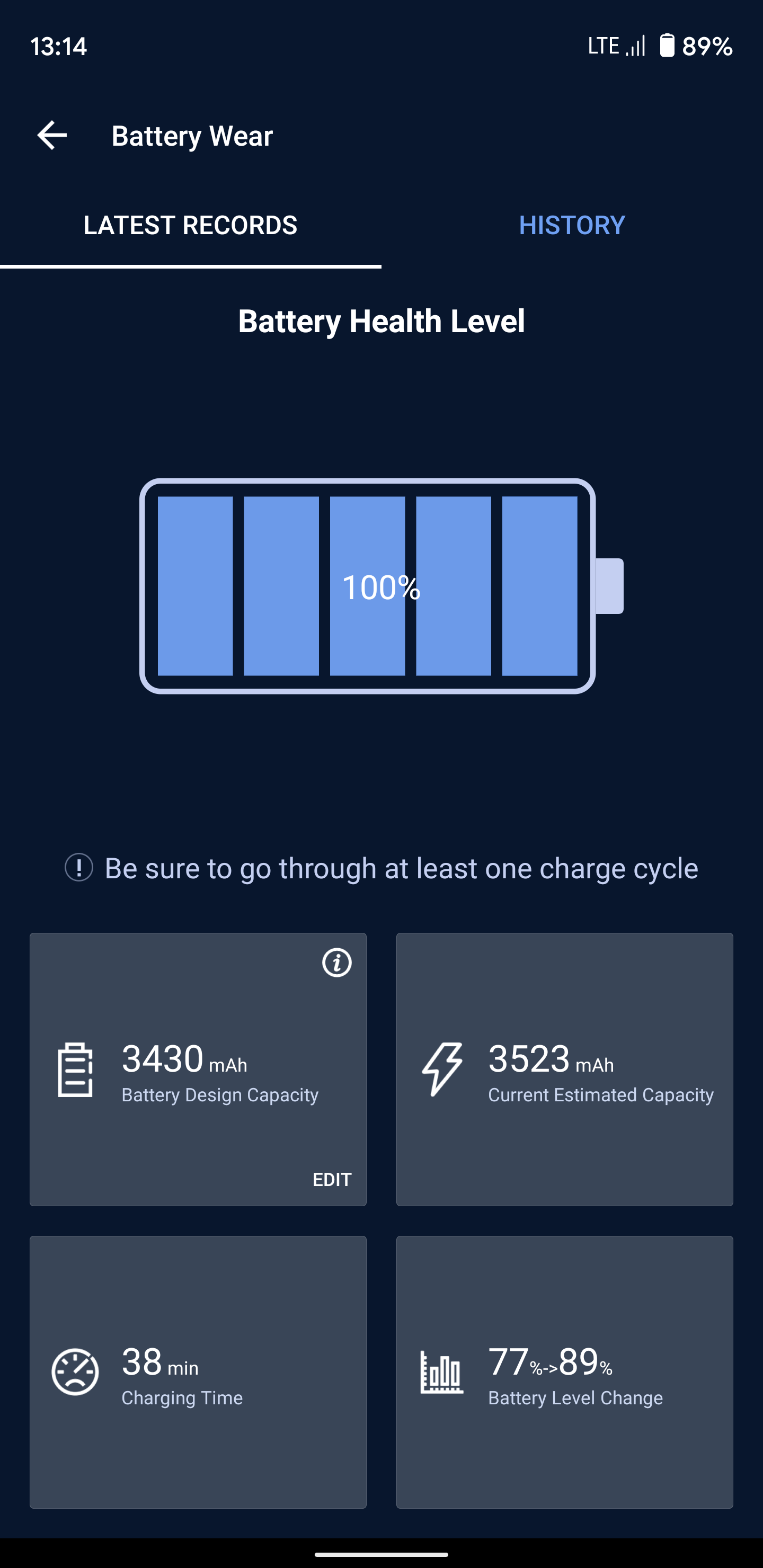The image size is (763, 1568).
Task: Switch to the History tab
Action: 572,225
